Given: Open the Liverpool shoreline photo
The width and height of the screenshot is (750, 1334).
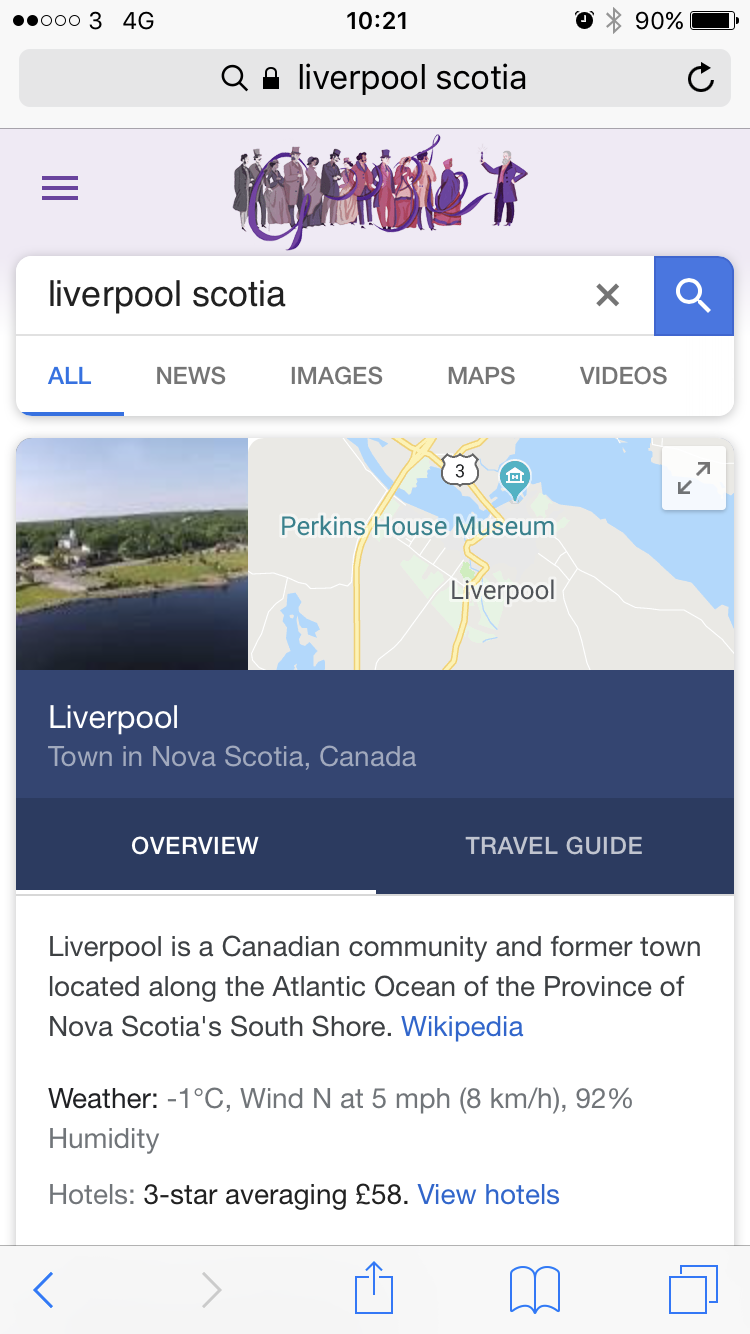Looking at the screenshot, I should (x=131, y=553).
